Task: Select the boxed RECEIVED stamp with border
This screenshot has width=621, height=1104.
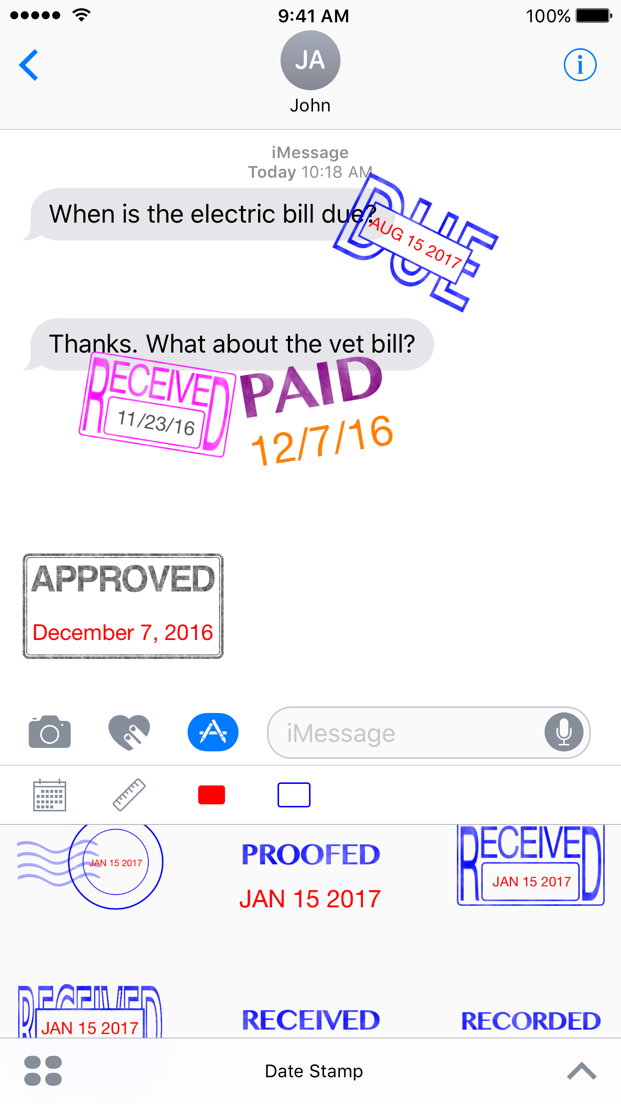Action: click(531, 865)
